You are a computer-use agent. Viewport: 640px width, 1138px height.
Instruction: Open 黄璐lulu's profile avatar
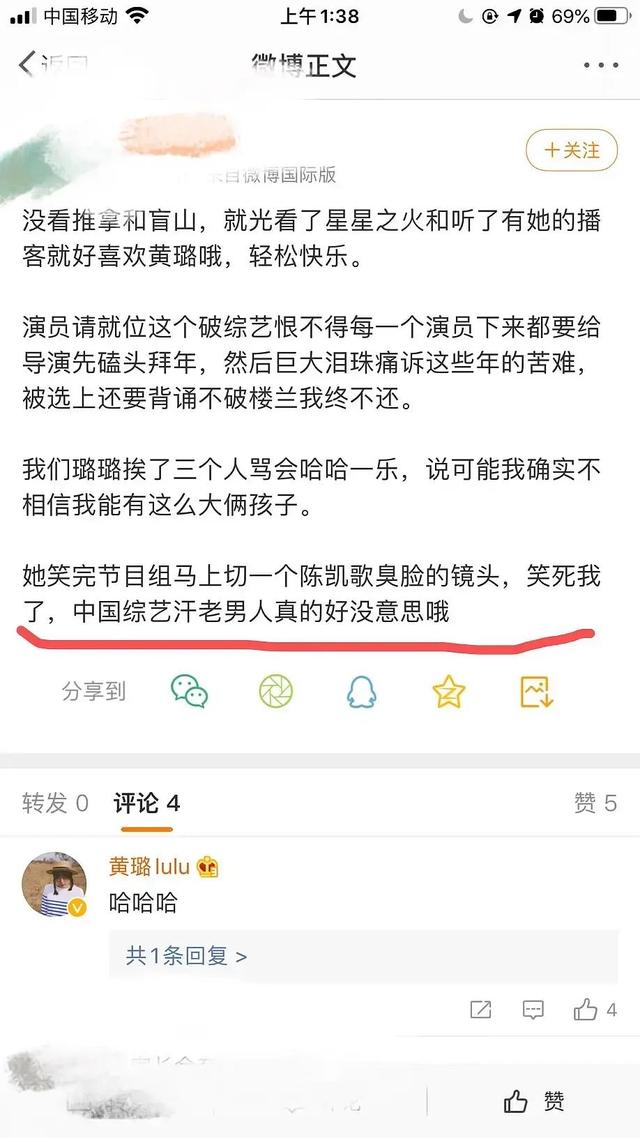pos(54,885)
